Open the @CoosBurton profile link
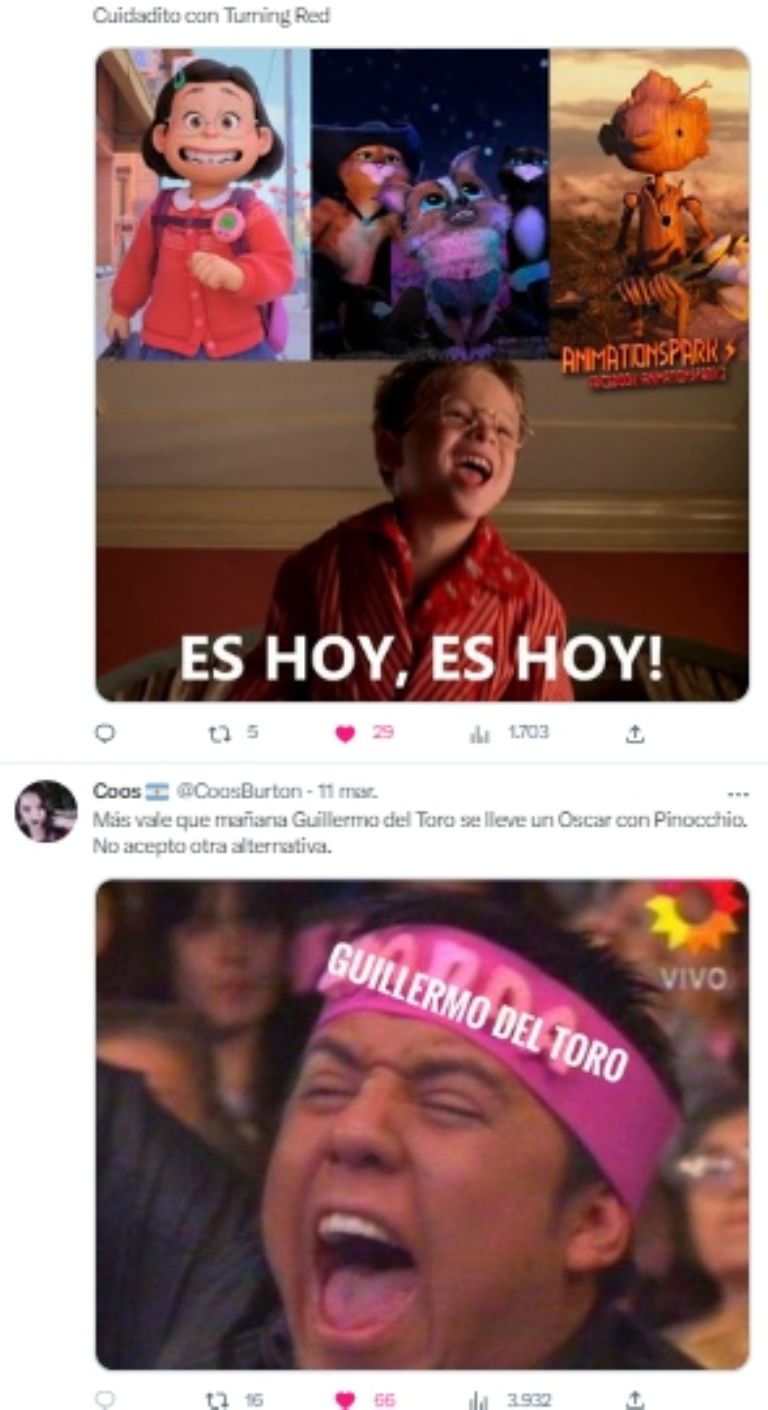This screenshot has height=1410, width=768. coord(239,791)
